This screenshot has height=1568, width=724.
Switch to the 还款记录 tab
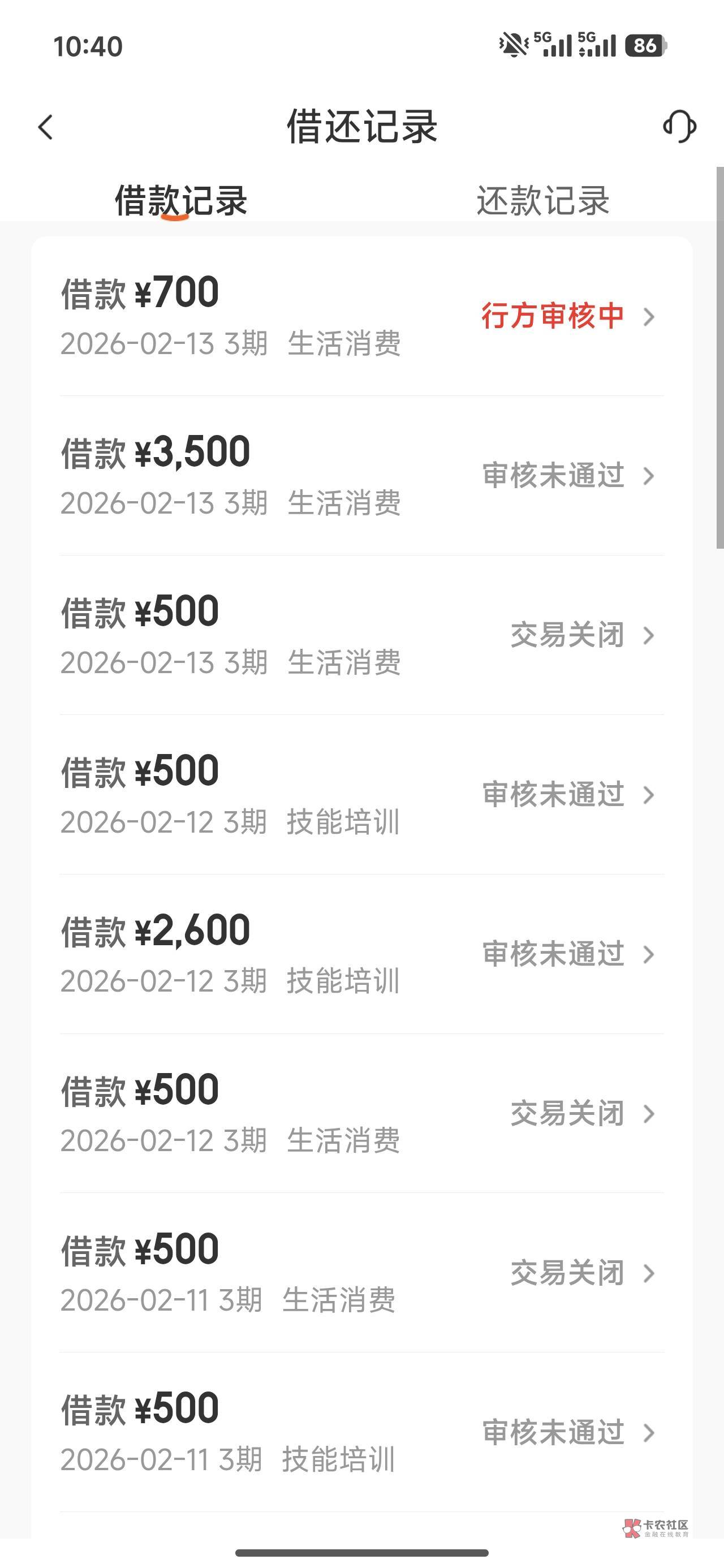[x=542, y=200]
